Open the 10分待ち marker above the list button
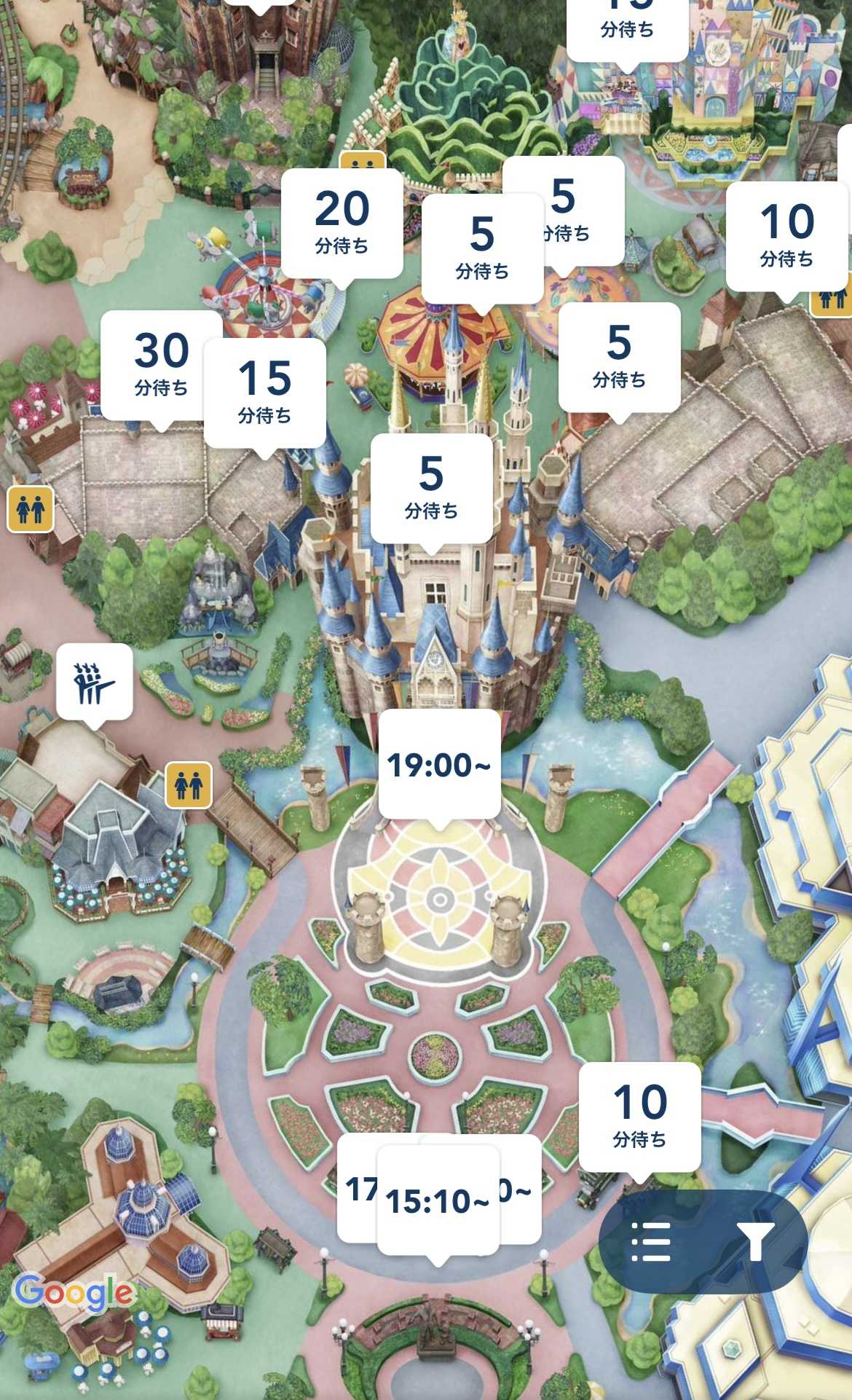This screenshot has width=852, height=1400. (639, 1116)
